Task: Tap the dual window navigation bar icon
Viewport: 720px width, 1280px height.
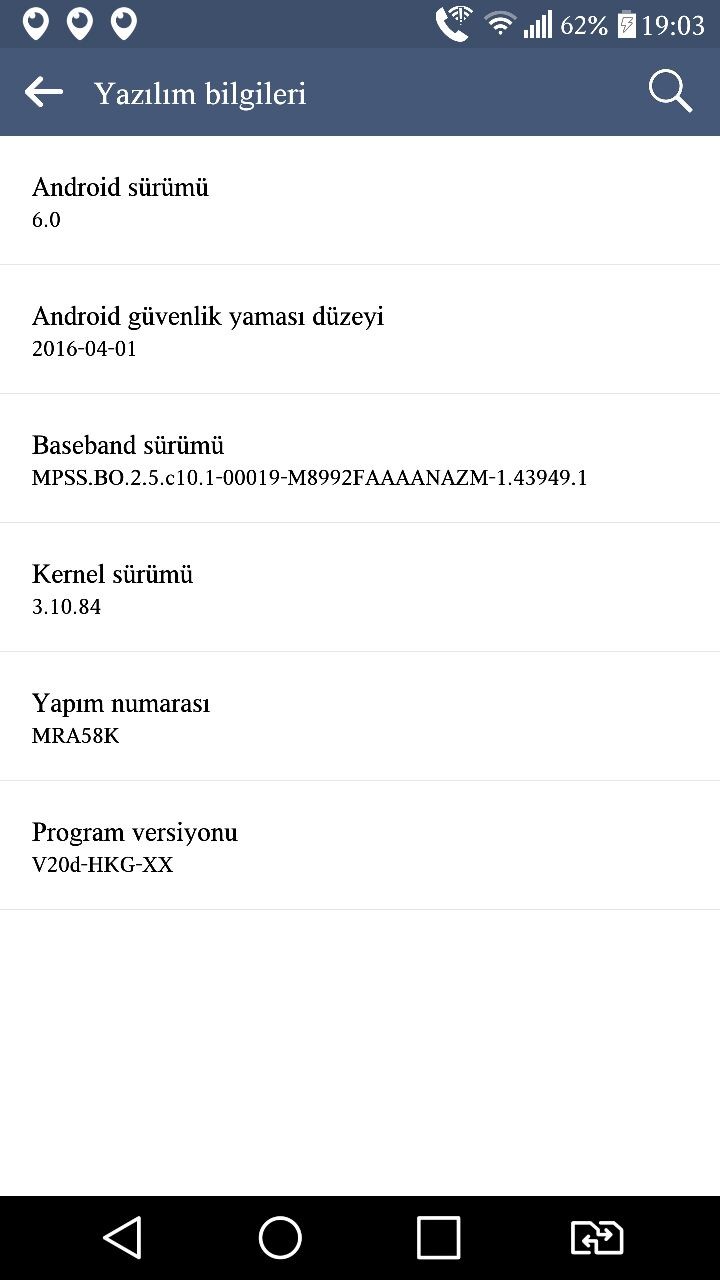Action: coord(597,1238)
